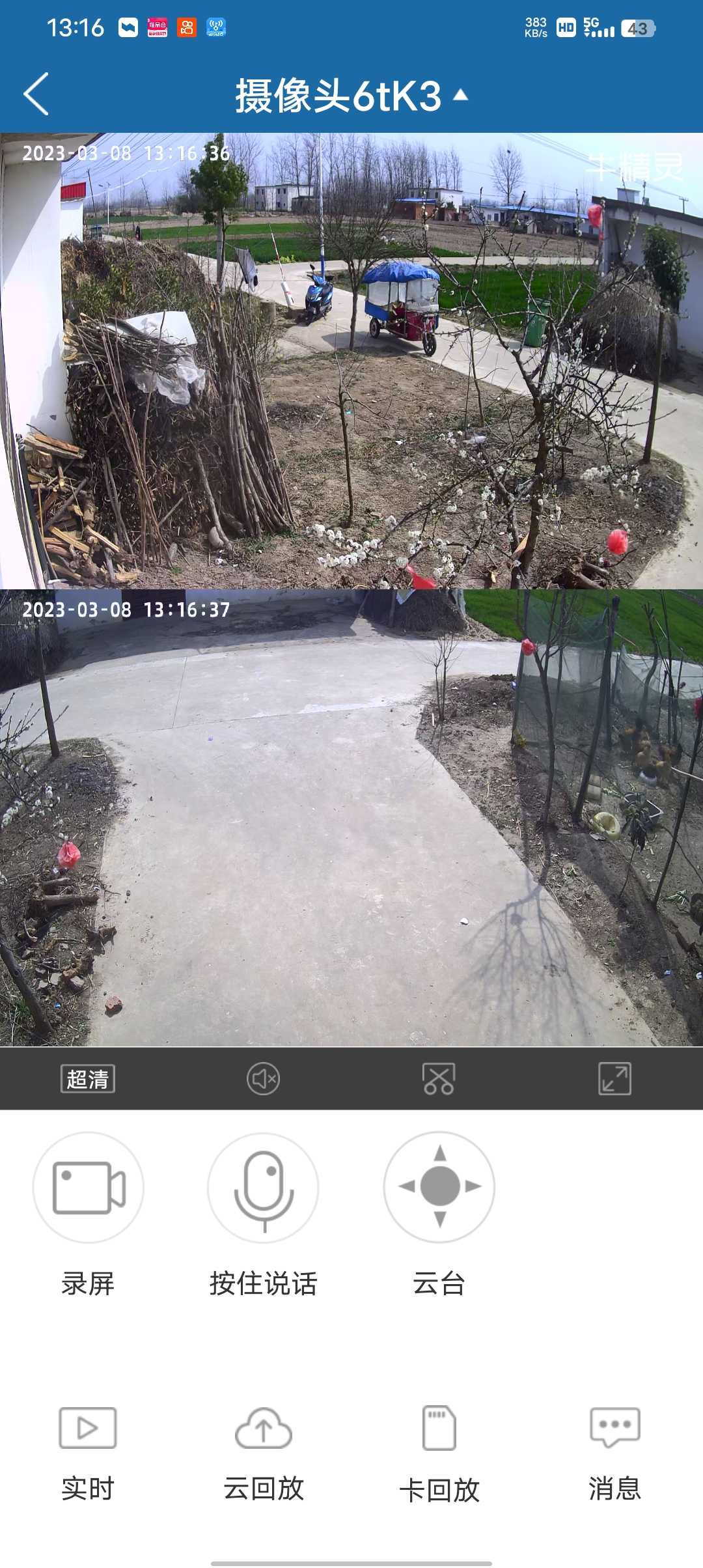Unmute the camera audio speaker icon
The width and height of the screenshot is (703, 1568).
pos(264,1079)
